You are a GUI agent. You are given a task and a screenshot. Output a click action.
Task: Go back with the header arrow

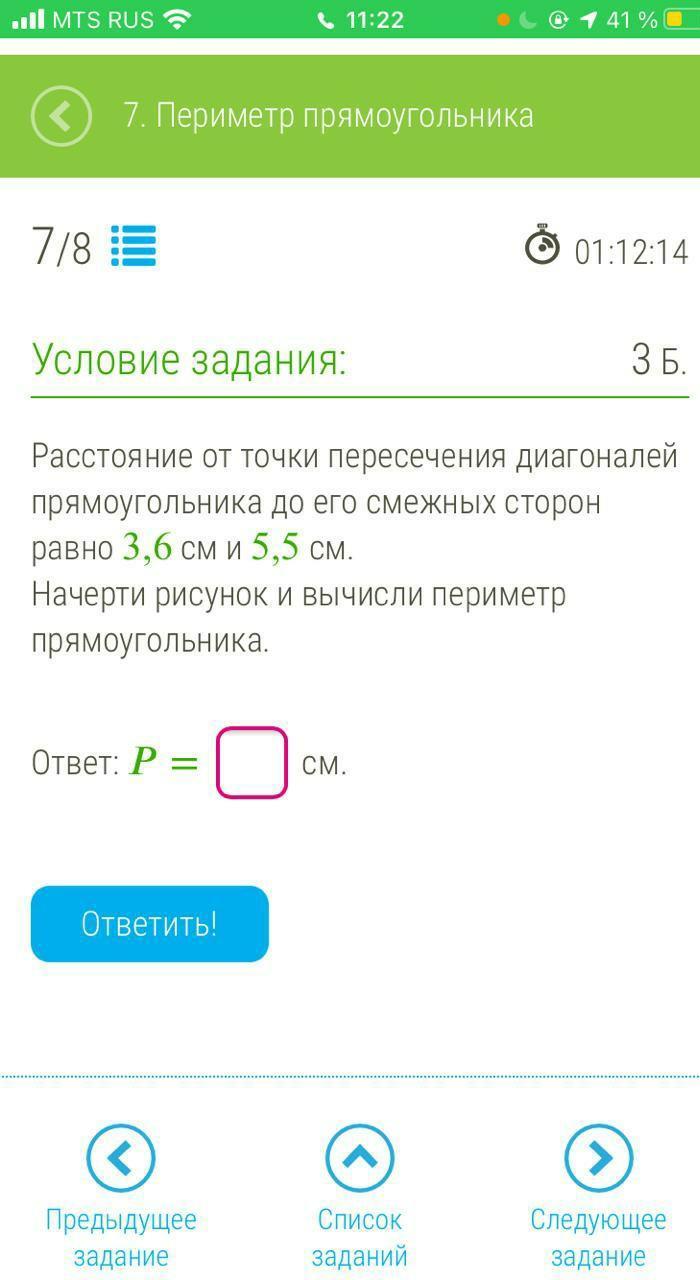pyautogui.click(x=61, y=117)
